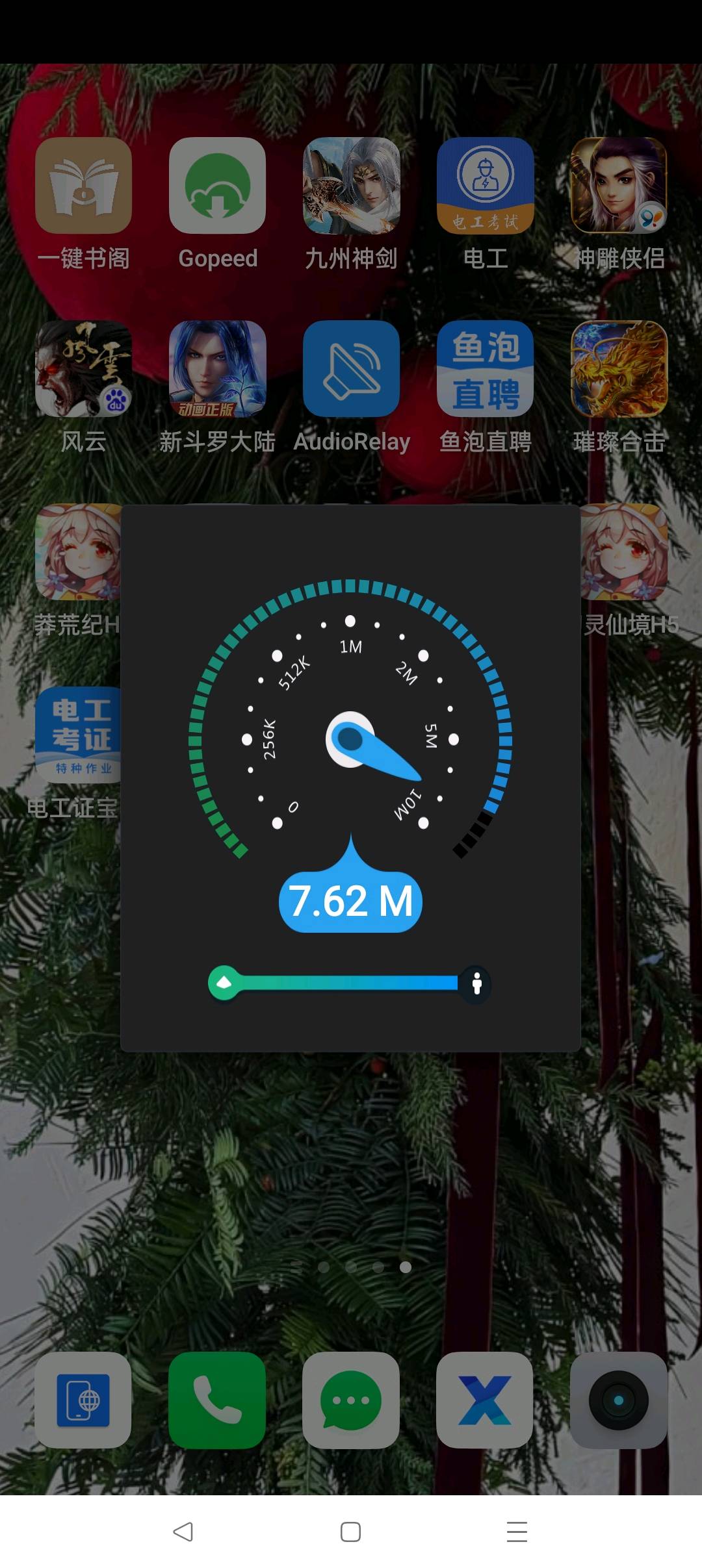Open the system recent apps menu

(x=517, y=1532)
